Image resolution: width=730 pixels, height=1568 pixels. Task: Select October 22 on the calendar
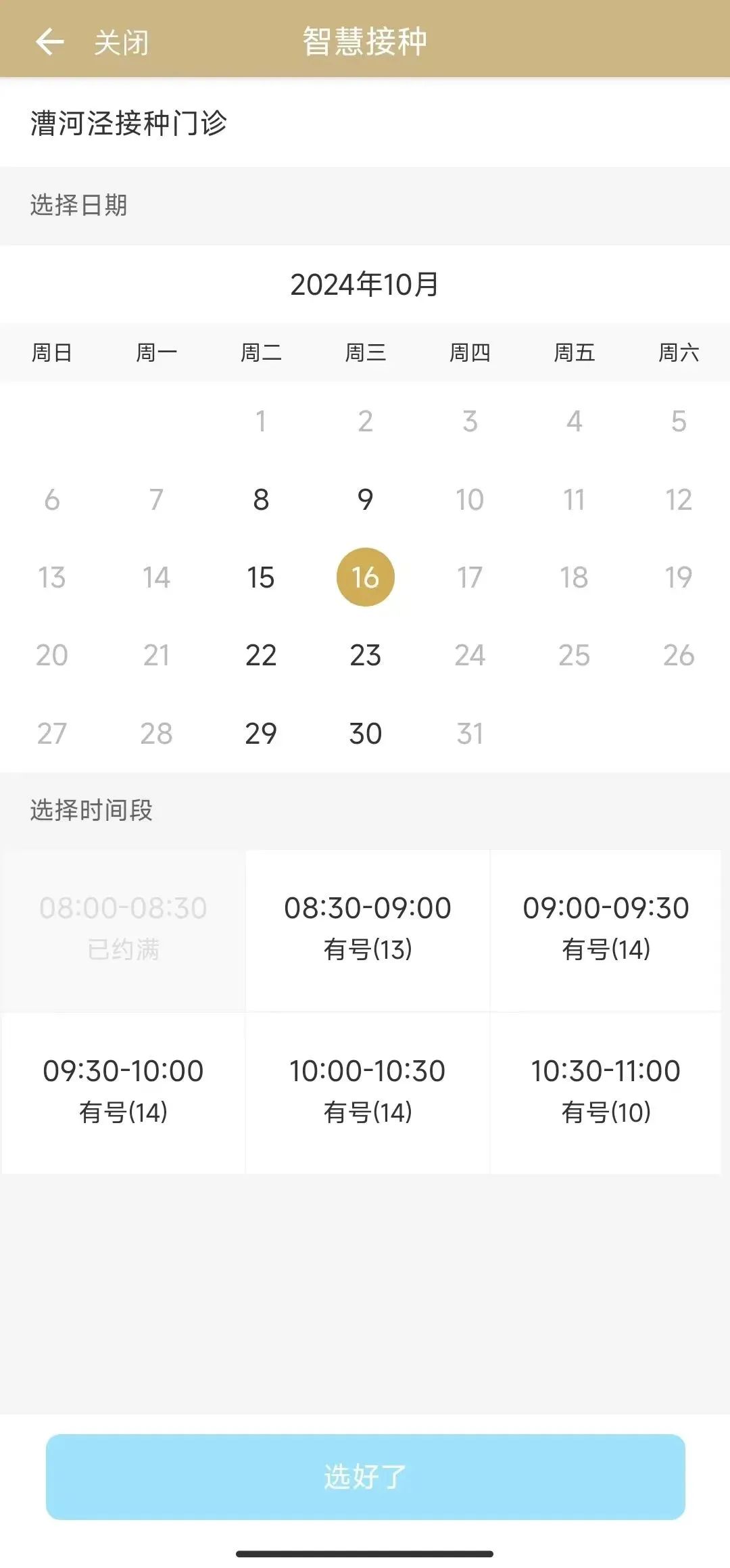pyautogui.click(x=261, y=655)
